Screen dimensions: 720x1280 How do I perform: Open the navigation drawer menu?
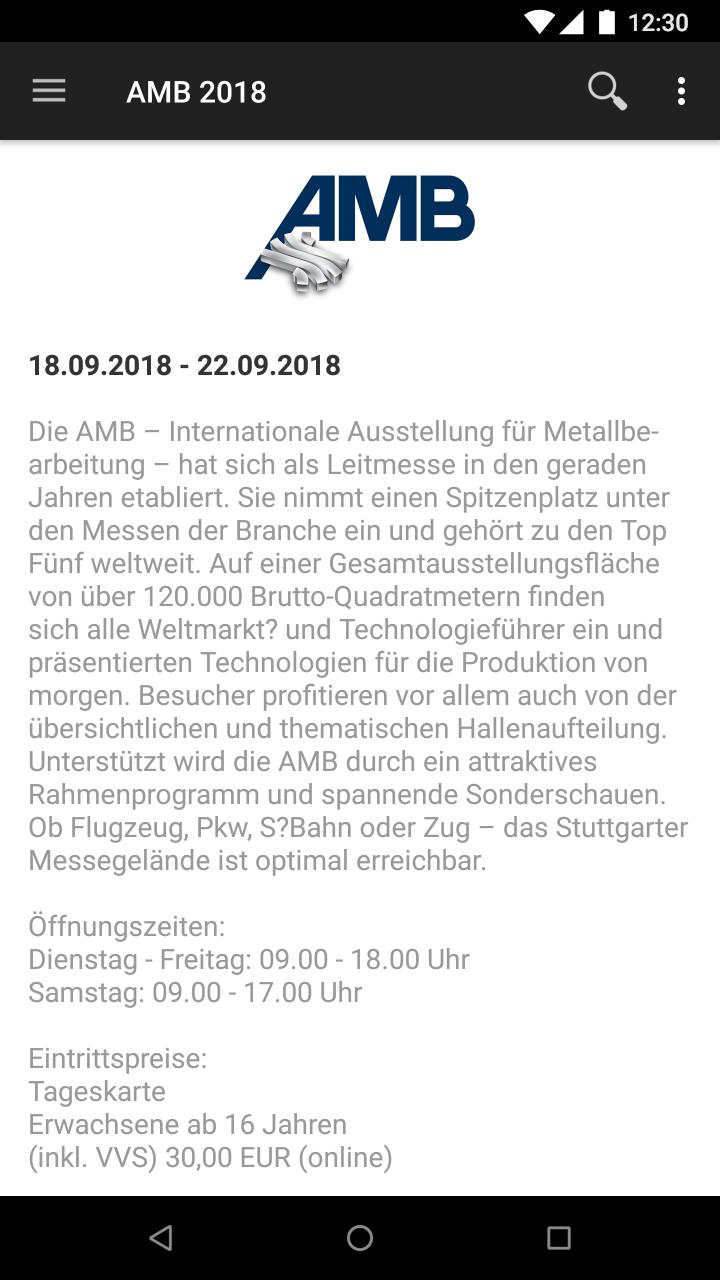click(x=48, y=92)
